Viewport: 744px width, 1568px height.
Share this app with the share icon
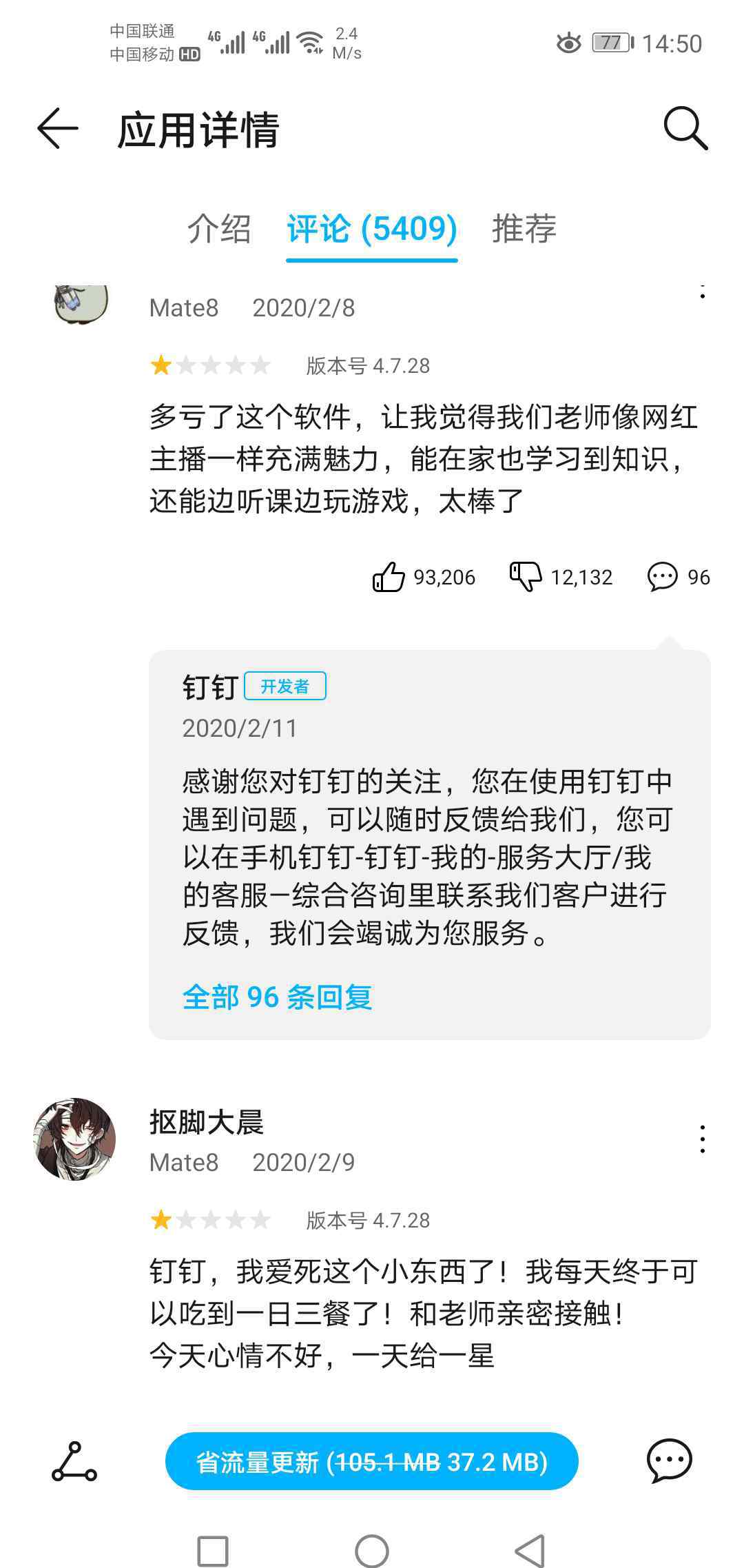tap(74, 1461)
